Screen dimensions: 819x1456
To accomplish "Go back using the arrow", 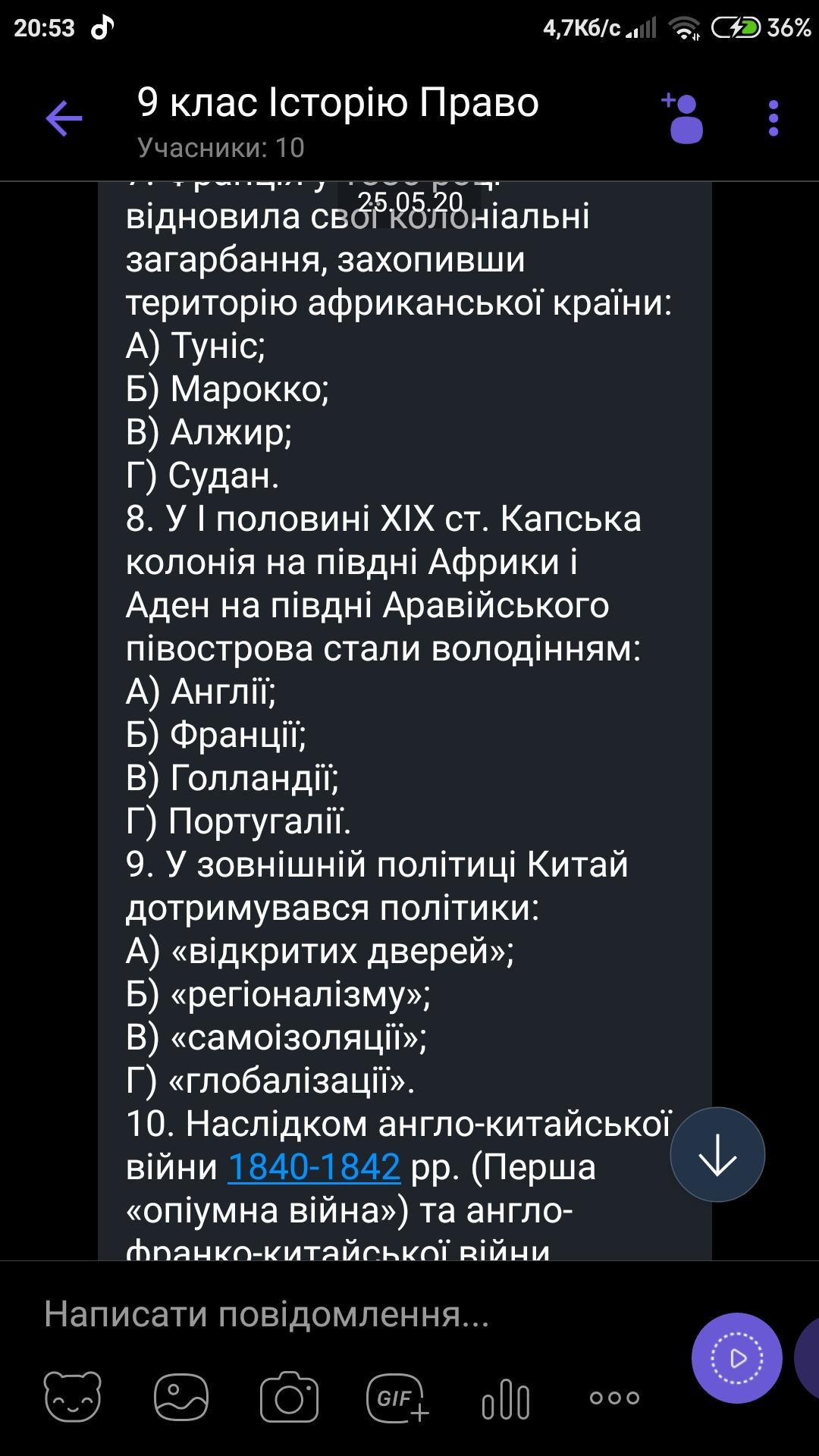I will tap(64, 118).
